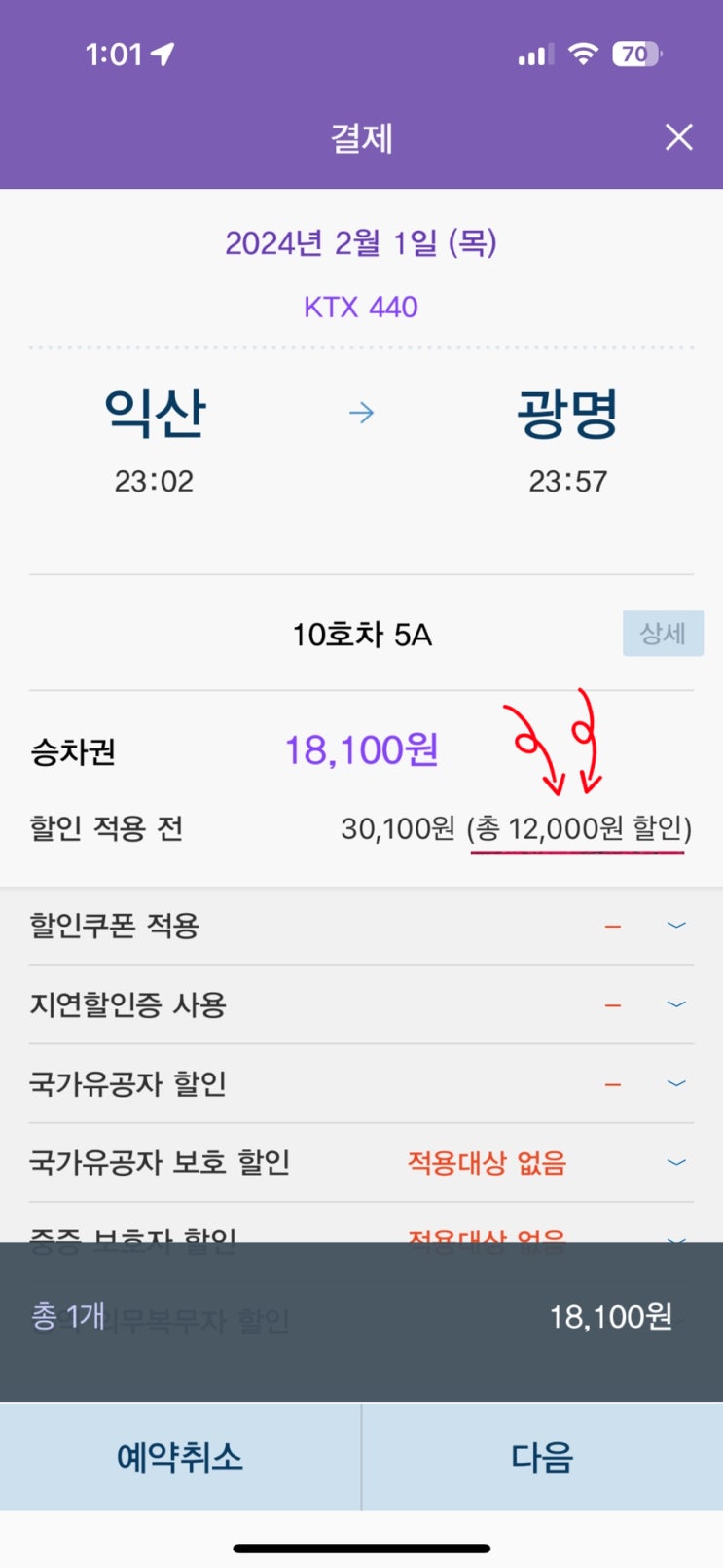This screenshot has width=723, height=1568.
Task: Tap the 18,100원 ticket price link
Action: coord(362,749)
